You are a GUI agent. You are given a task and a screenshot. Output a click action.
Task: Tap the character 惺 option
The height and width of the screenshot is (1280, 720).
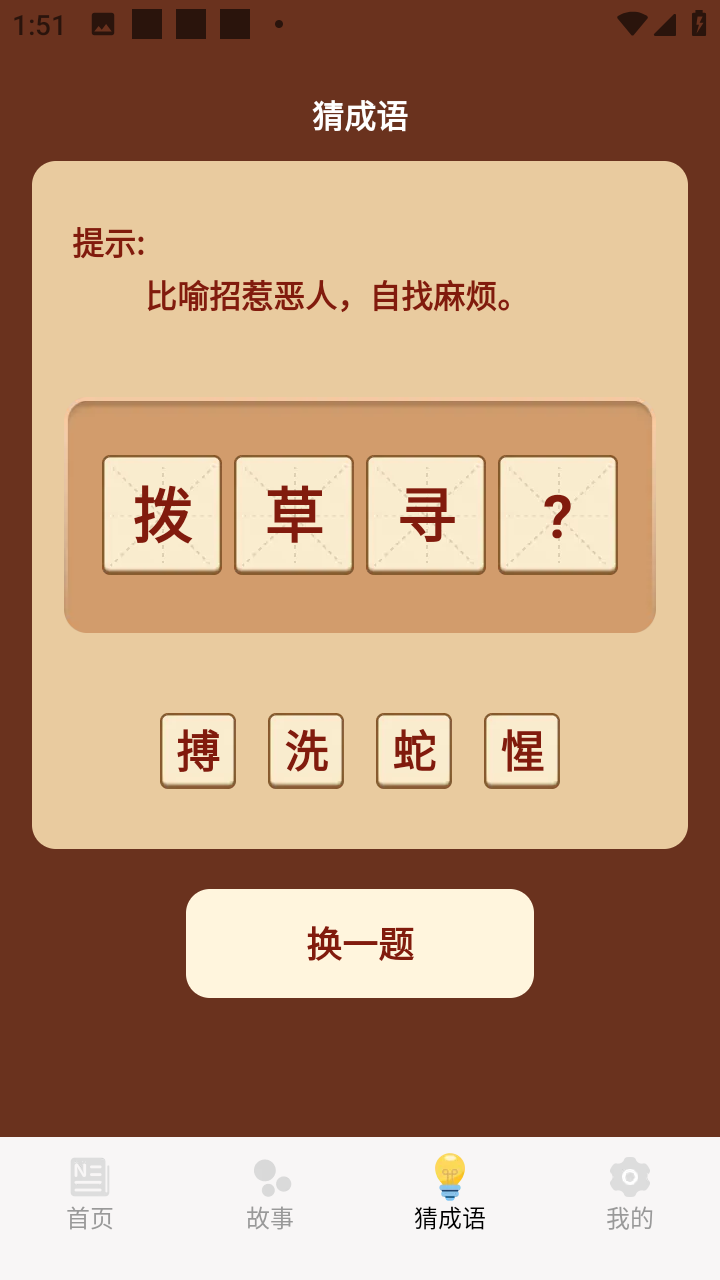coord(522,750)
